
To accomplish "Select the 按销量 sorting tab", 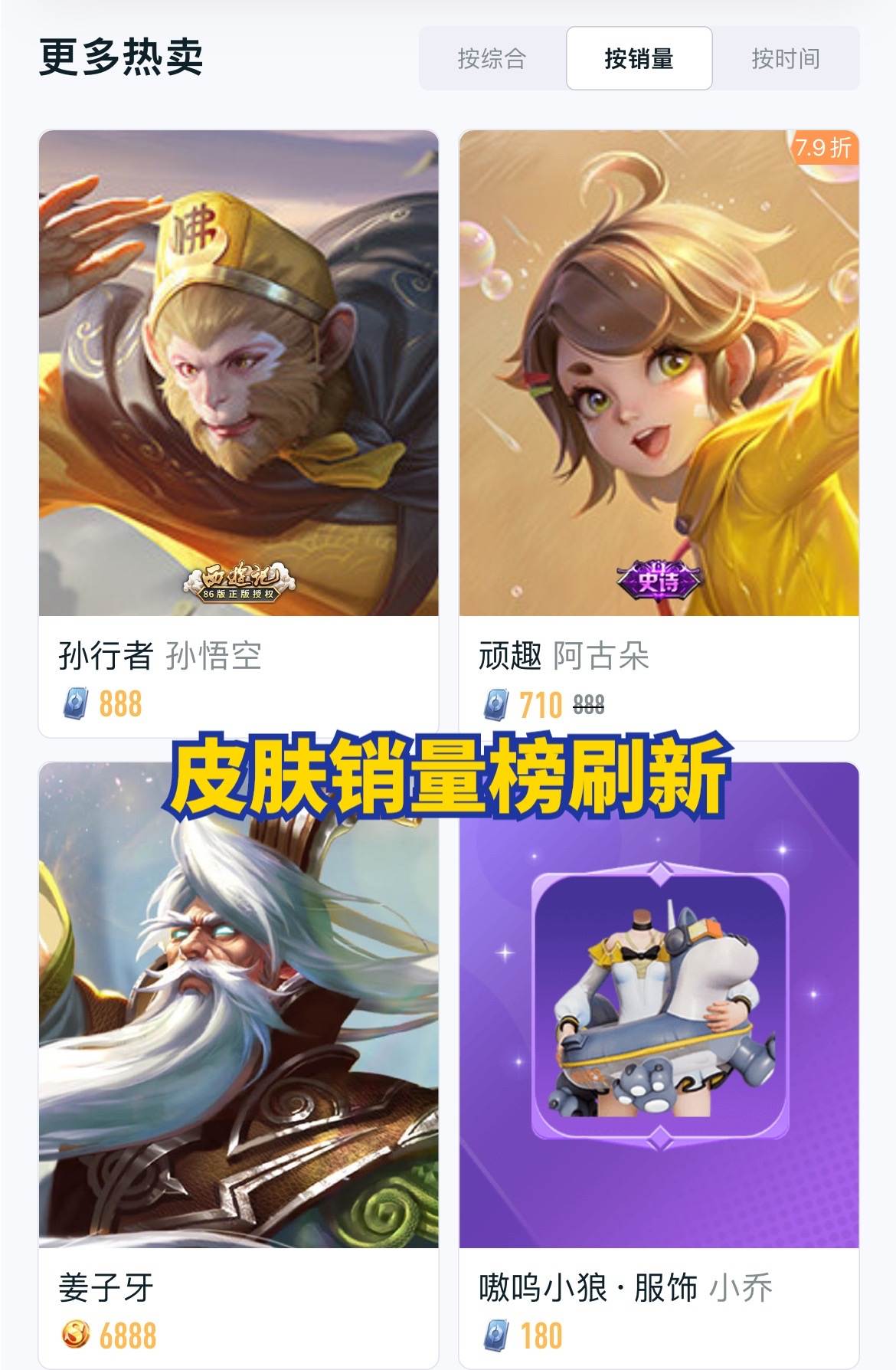I will coord(639,58).
